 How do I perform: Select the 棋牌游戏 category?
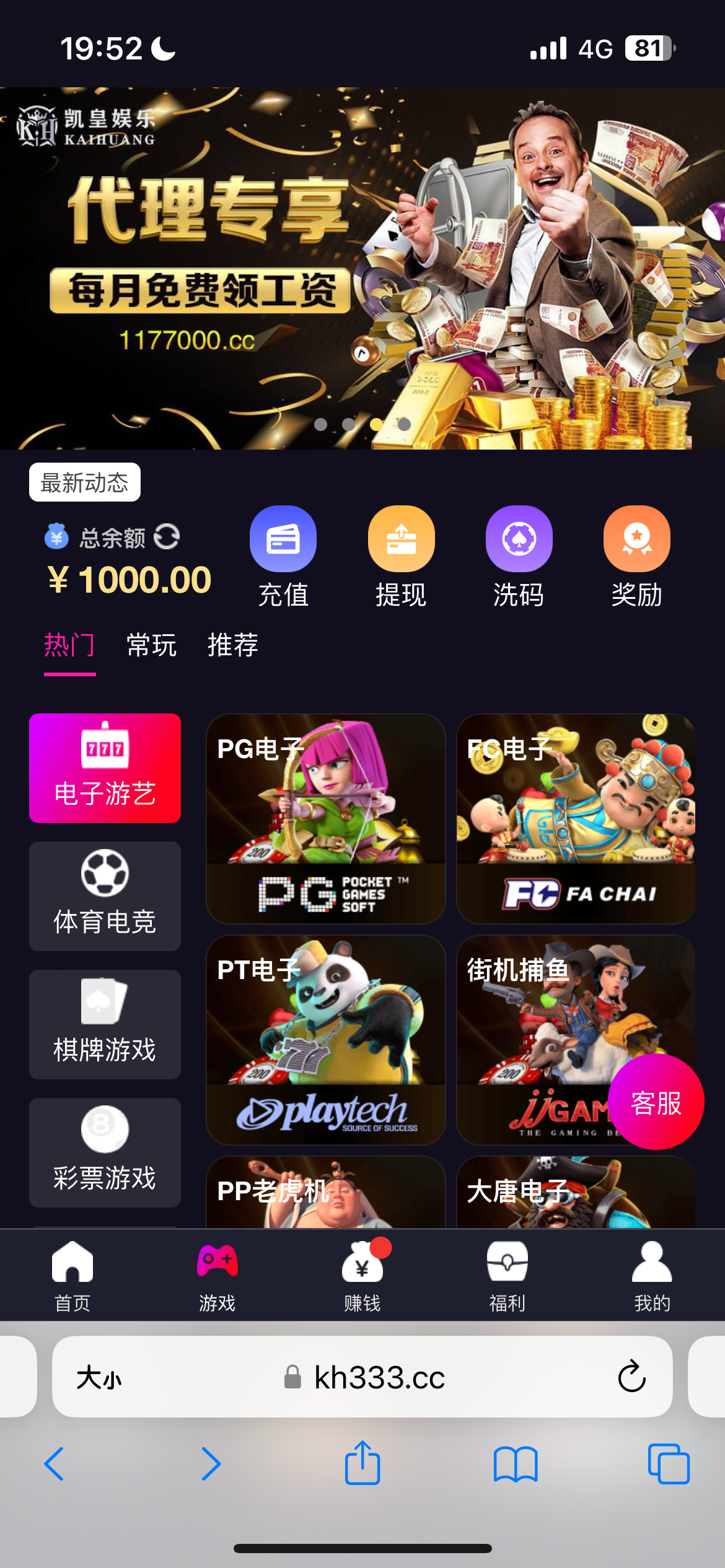105,1024
